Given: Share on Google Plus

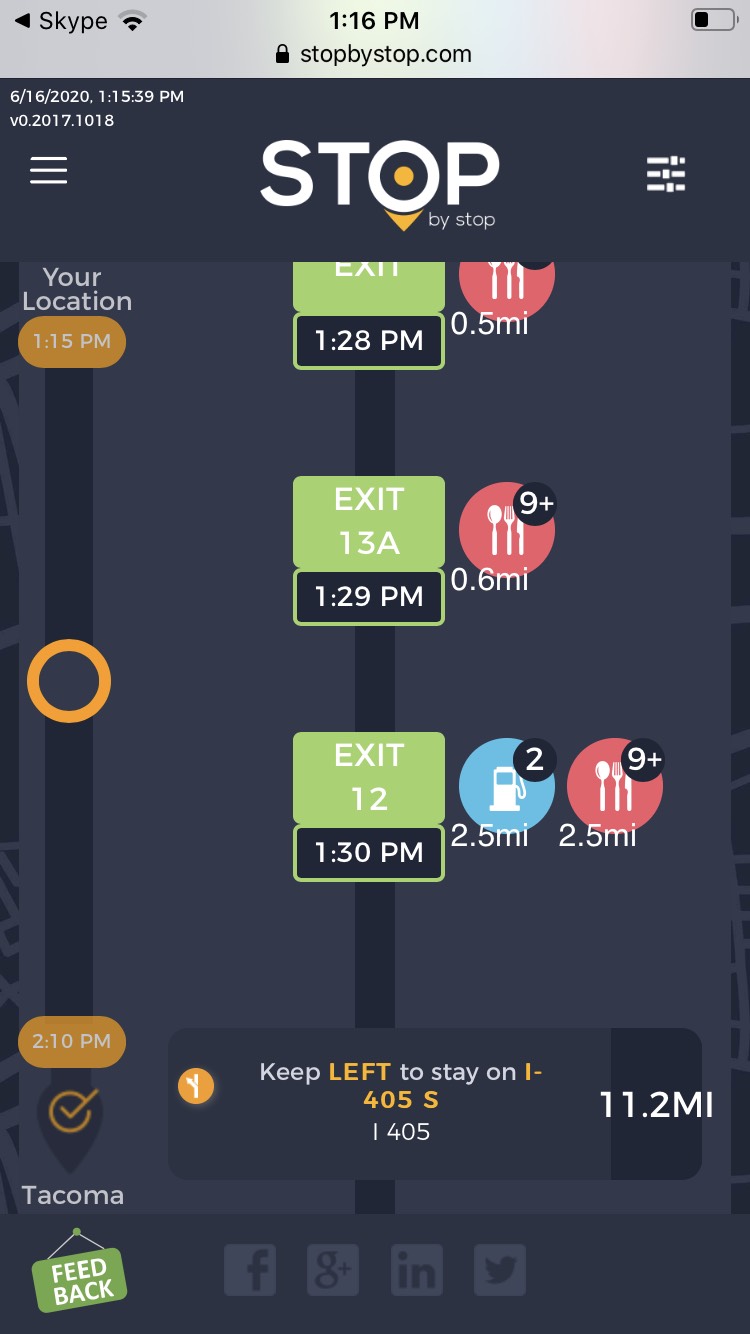Looking at the screenshot, I should [334, 1270].
